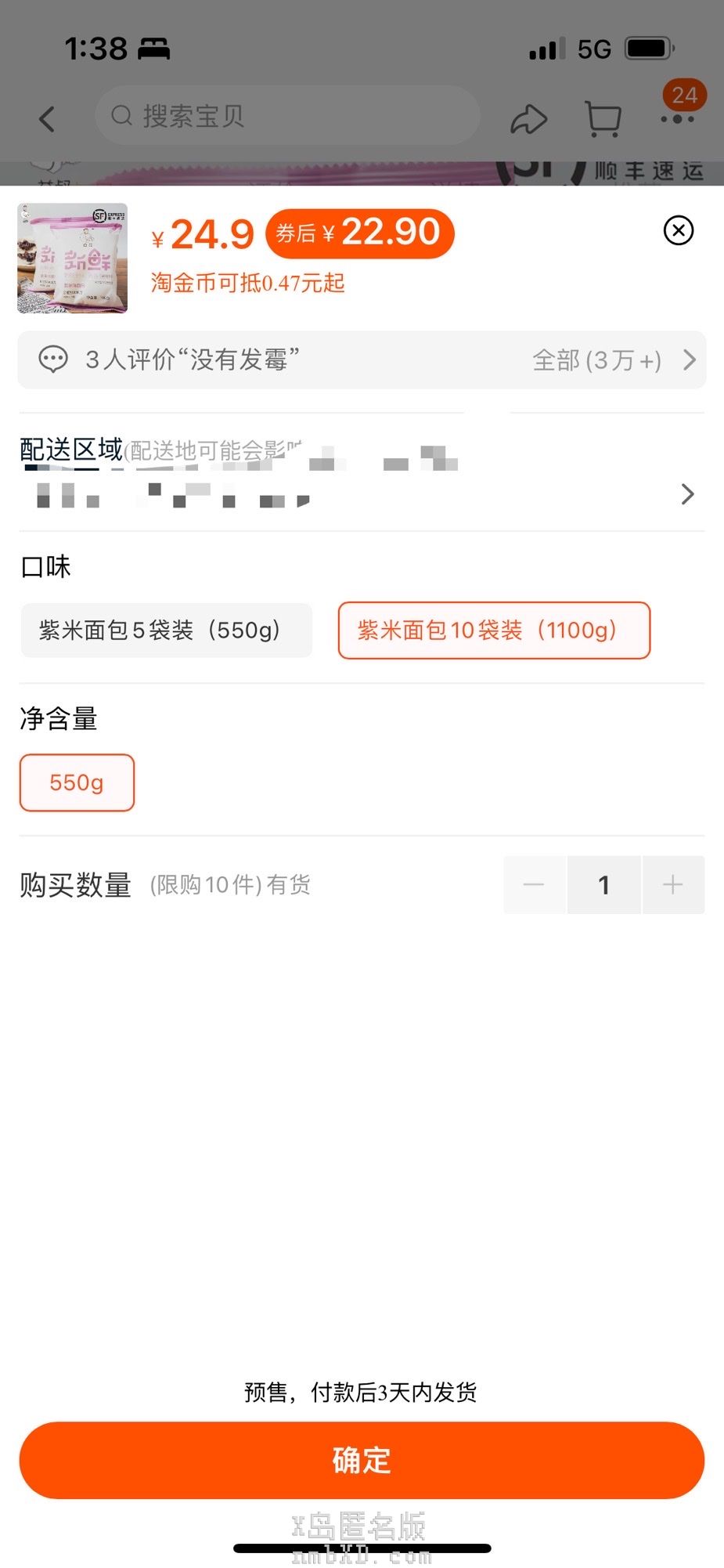Open the shopping cart
This screenshot has height=1568, width=724.
[x=603, y=119]
